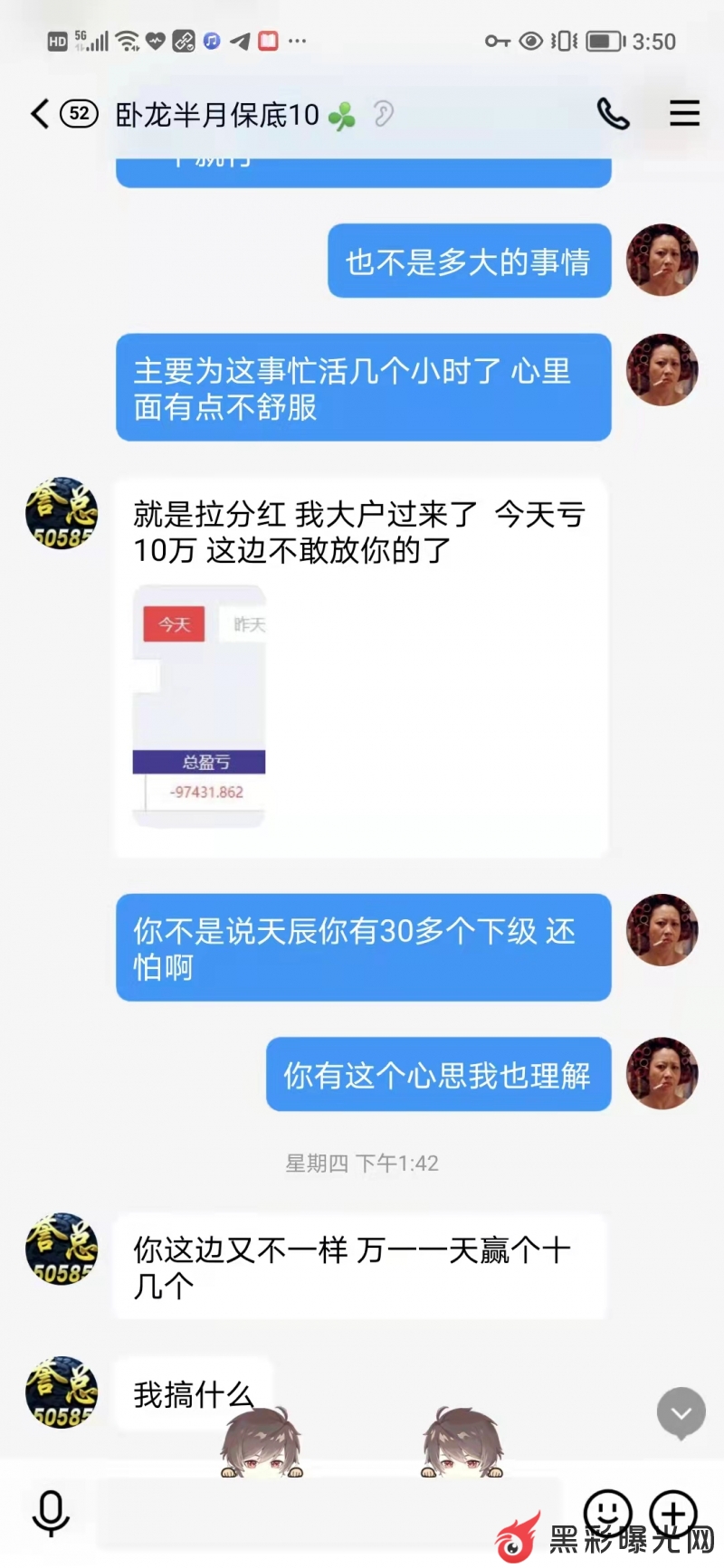Open own avatar beside 也不是多大的事情

[x=662, y=261]
